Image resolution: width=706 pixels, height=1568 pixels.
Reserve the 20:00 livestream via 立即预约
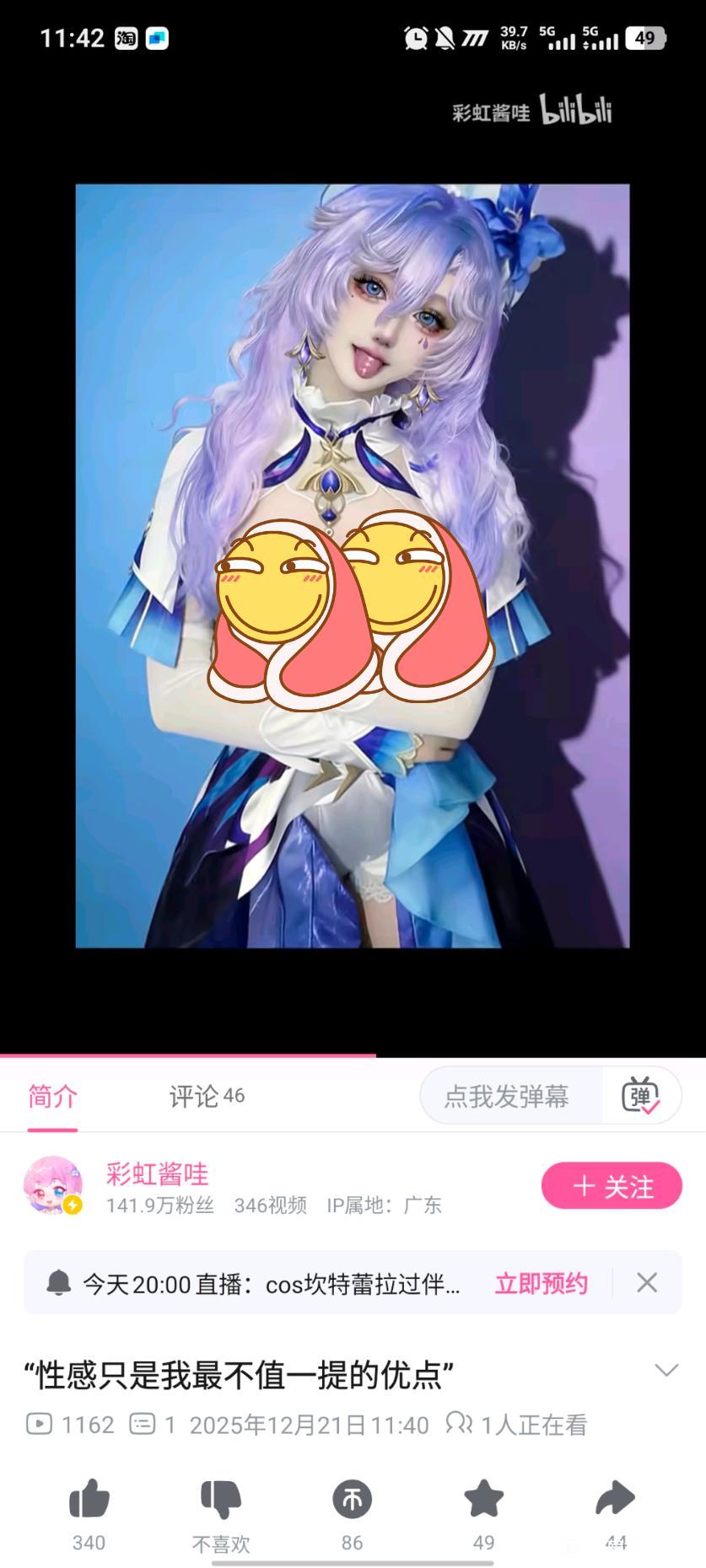pos(541,1283)
